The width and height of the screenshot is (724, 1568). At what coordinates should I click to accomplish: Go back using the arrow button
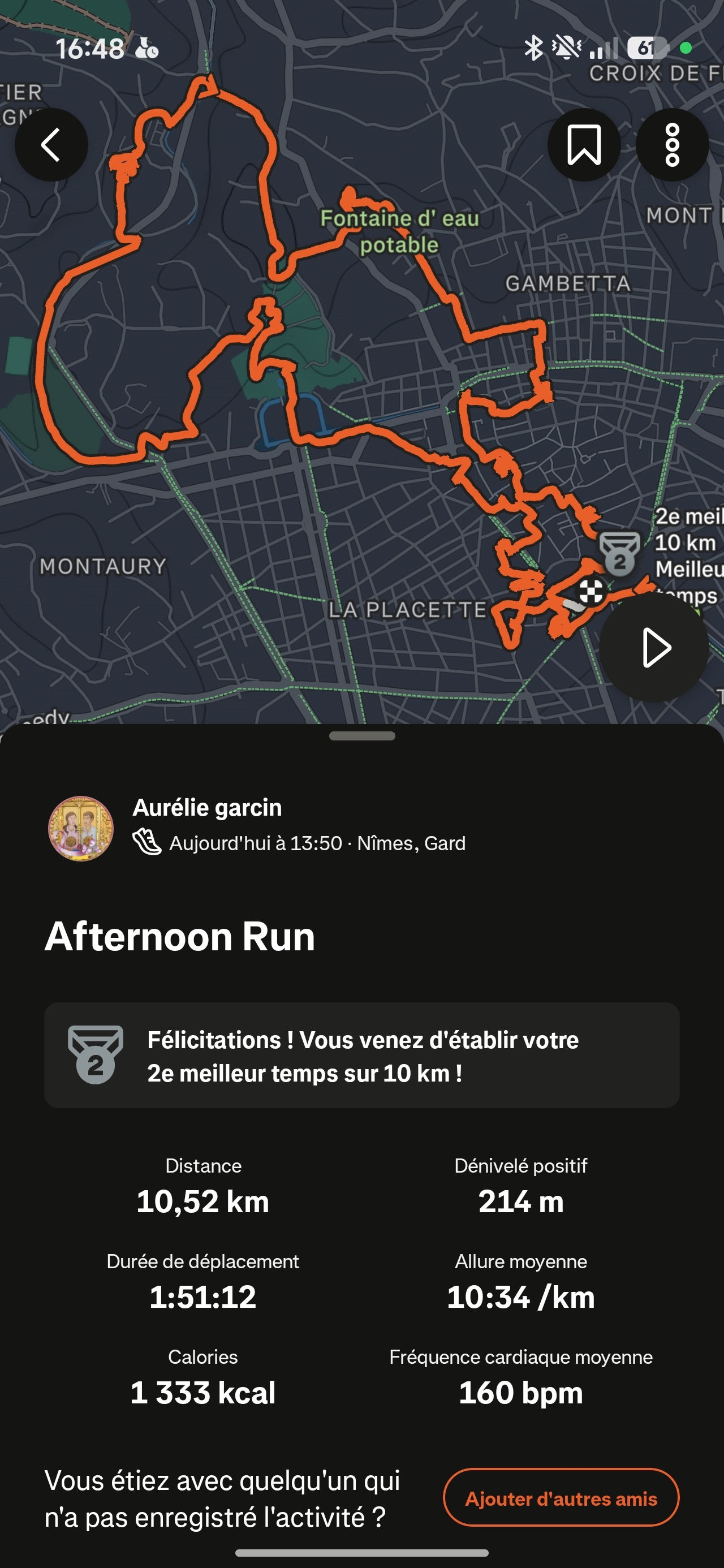tap(51, 145)
